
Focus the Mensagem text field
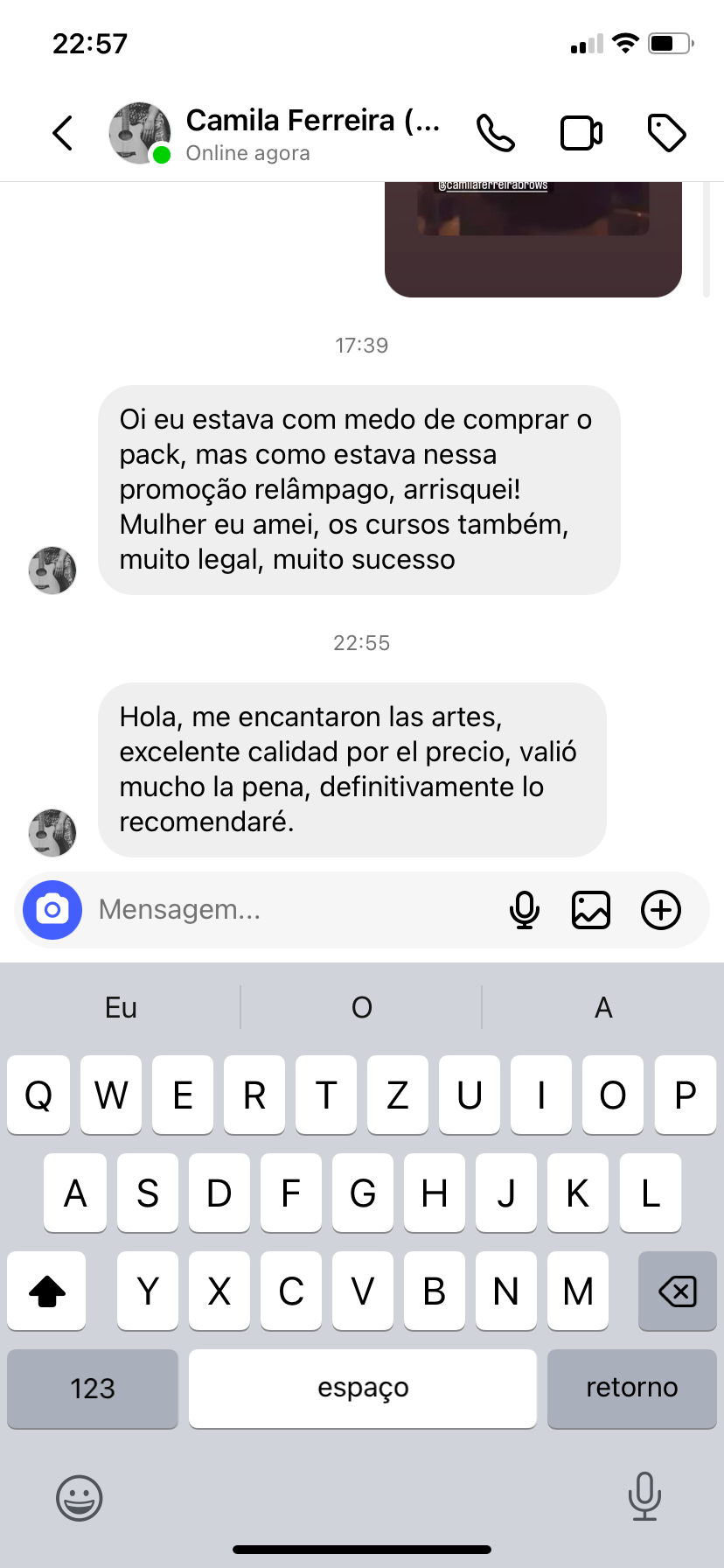[x=289, y=910]
